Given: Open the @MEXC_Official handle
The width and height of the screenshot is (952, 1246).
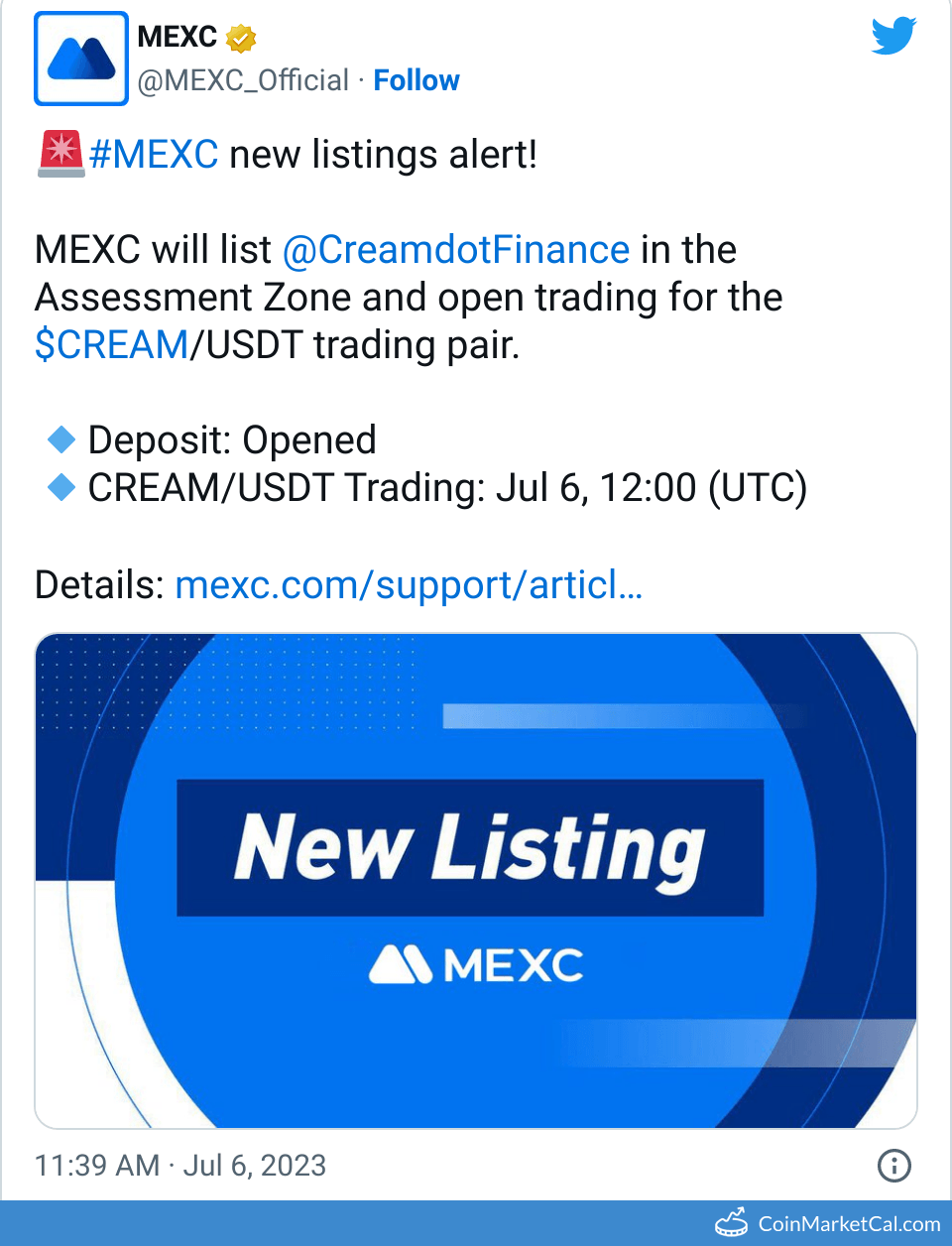Looking at the screenshot, I should 243,80.
